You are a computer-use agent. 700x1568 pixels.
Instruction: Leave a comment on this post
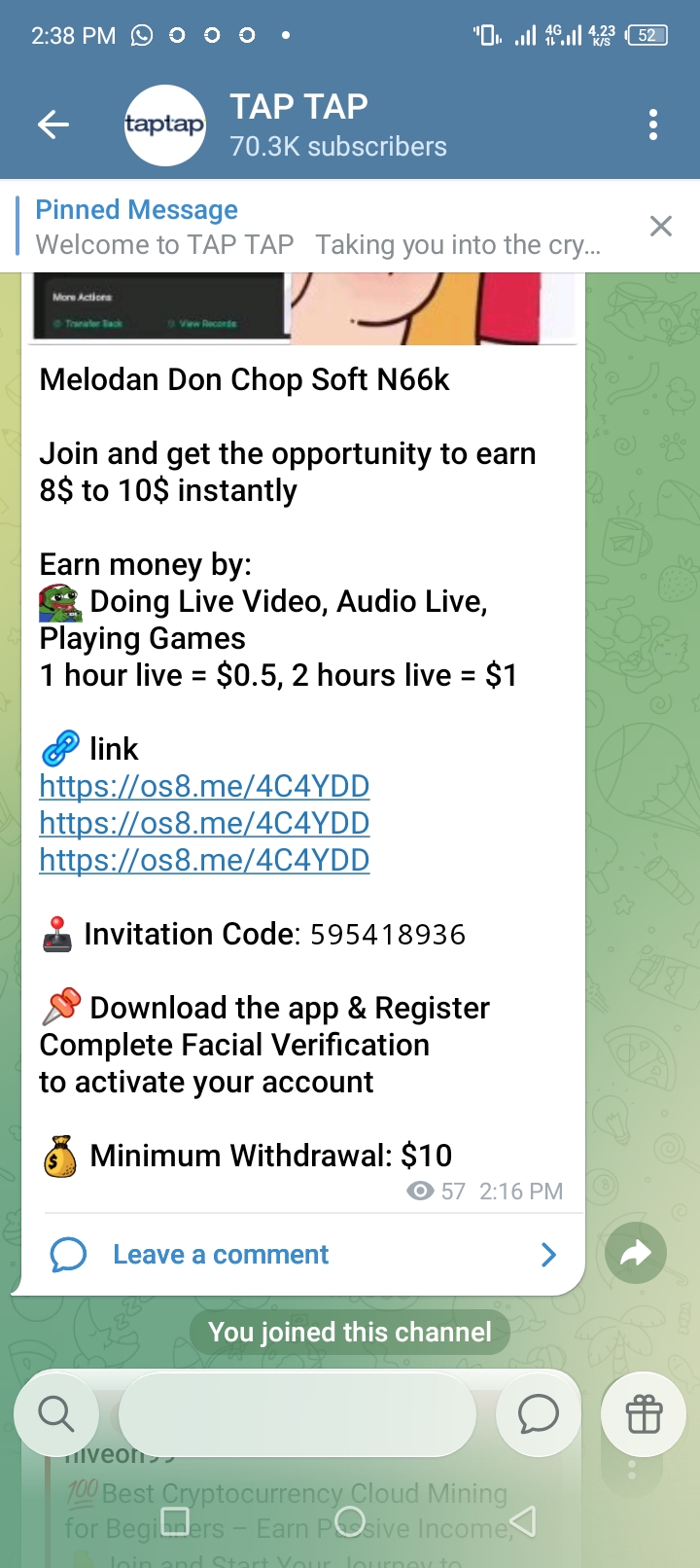(x=221, y=1255)
